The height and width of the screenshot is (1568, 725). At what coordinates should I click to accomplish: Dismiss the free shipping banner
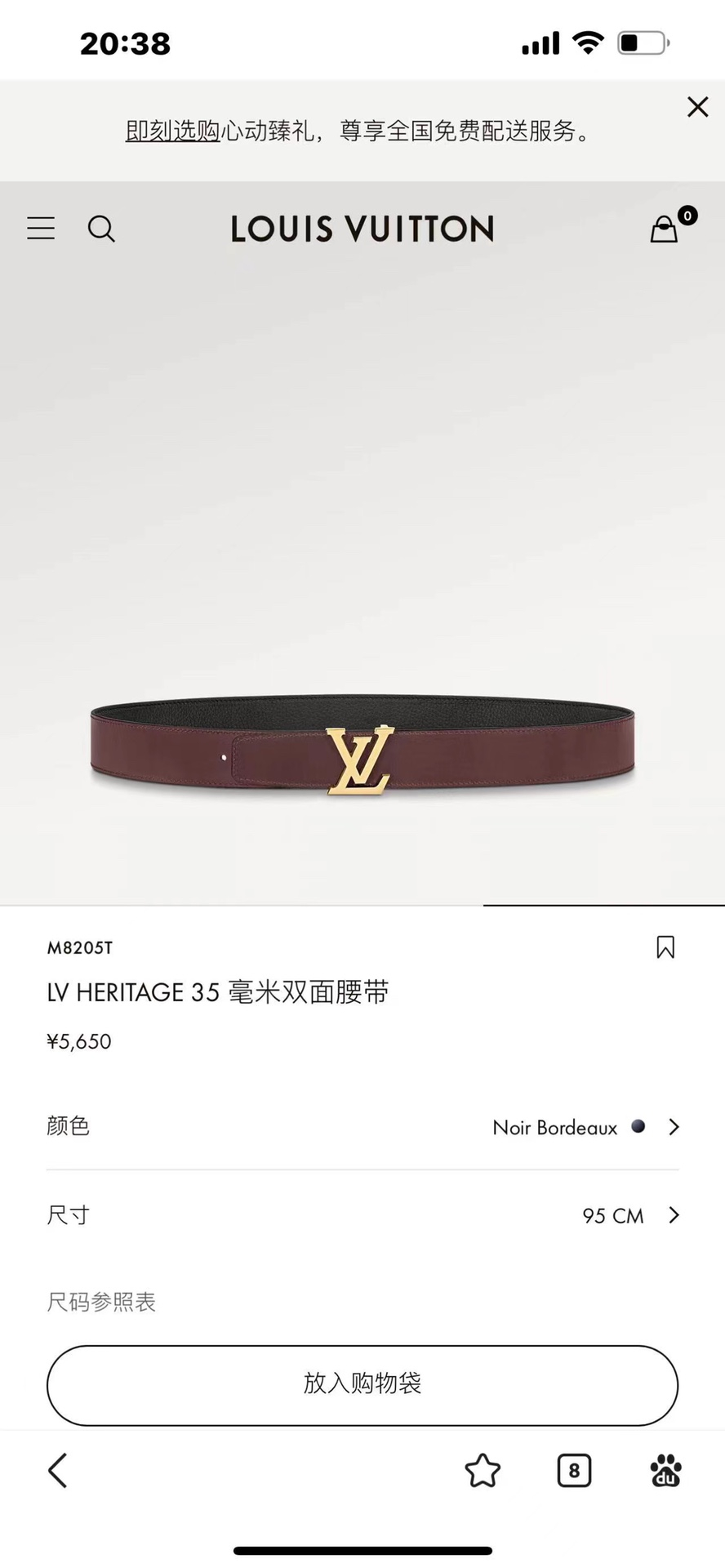pos(697,107)
